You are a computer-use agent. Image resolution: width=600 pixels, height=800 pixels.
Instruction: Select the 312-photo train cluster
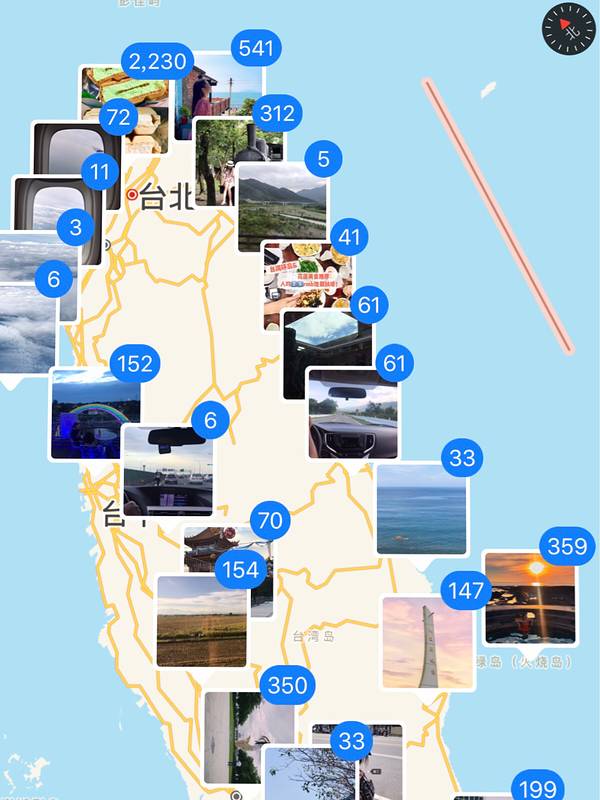coord(276,113)
